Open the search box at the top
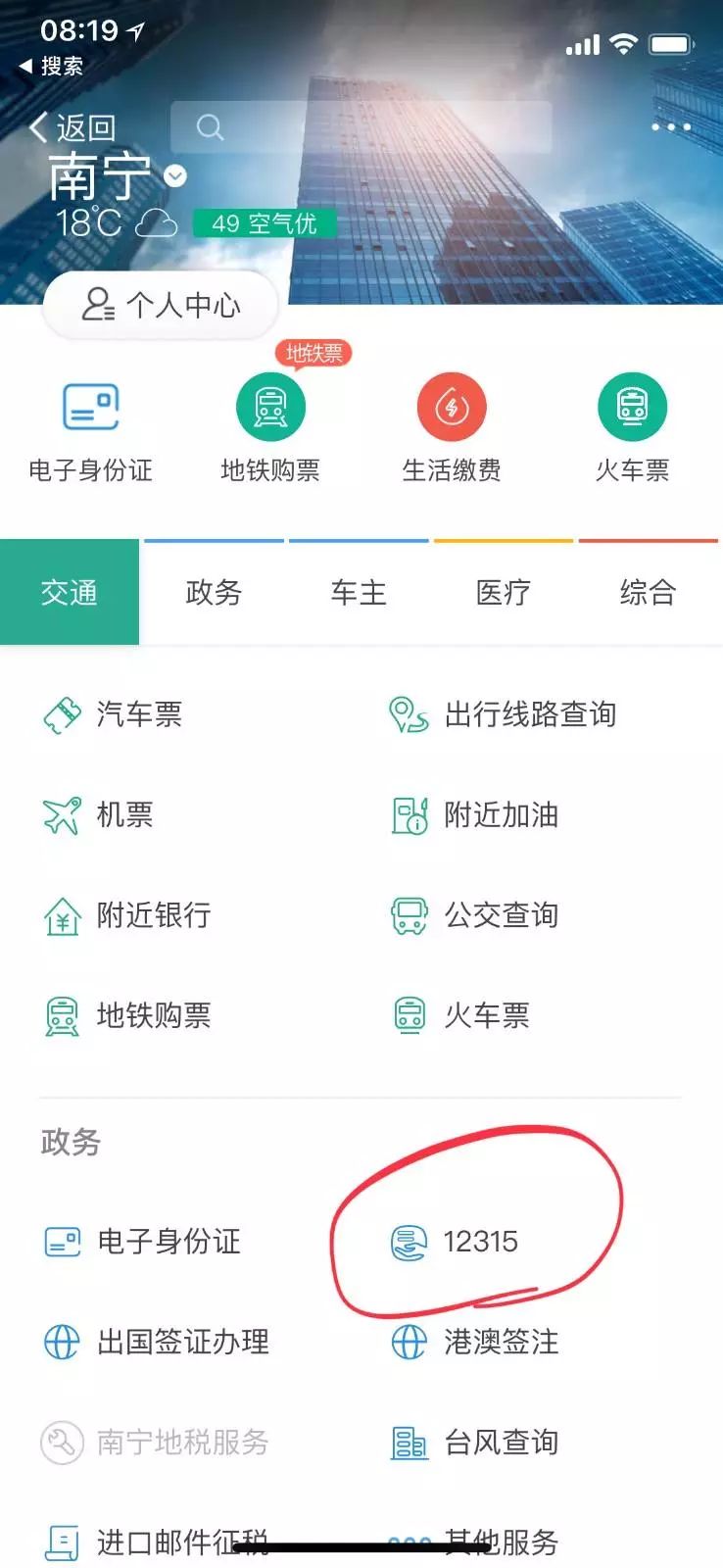Image resolution: width=723 pixels, height=1568 pixels. (x=361, y=127)
